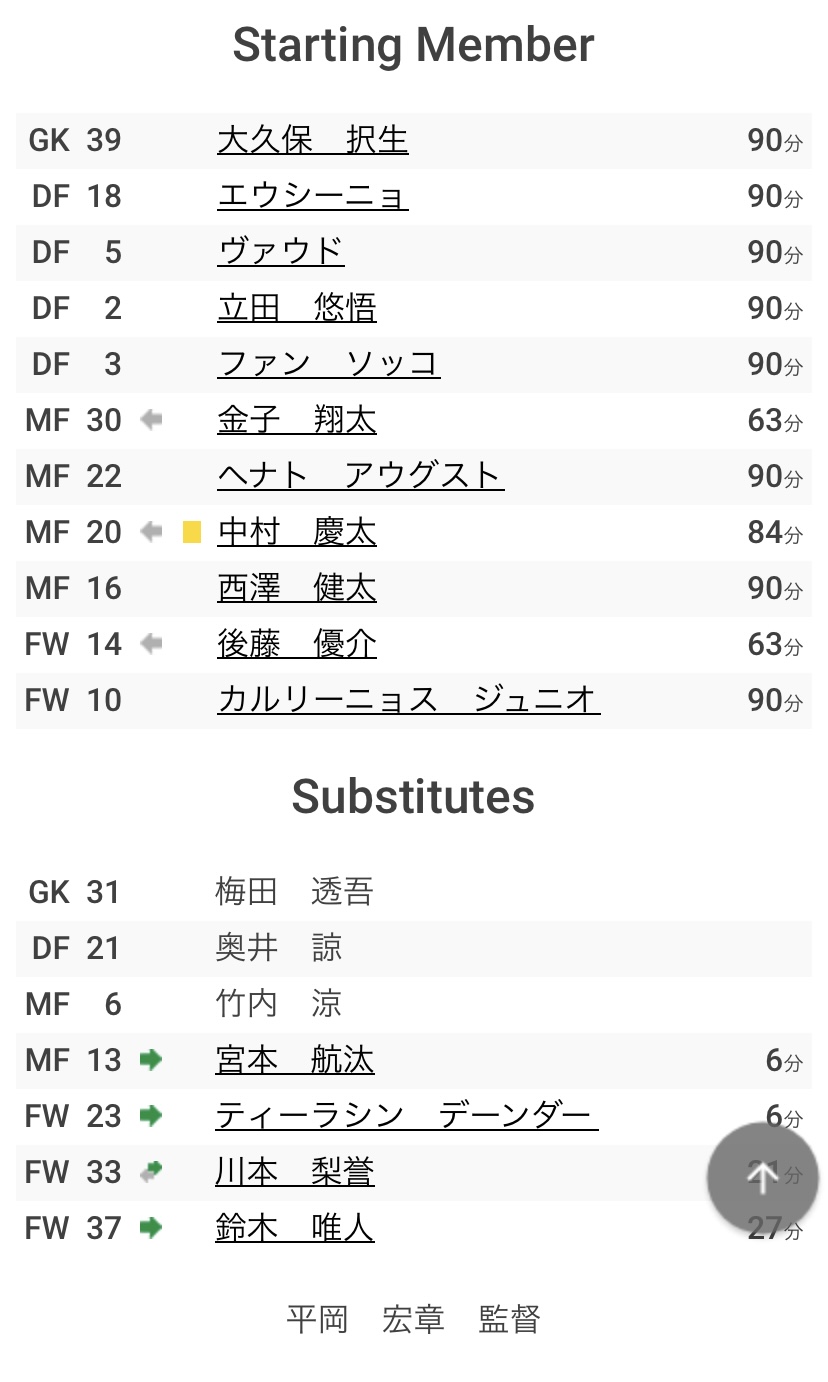Open player link 後藤 優介
The image size is (828, 1382).
click(x=297, y=644)
